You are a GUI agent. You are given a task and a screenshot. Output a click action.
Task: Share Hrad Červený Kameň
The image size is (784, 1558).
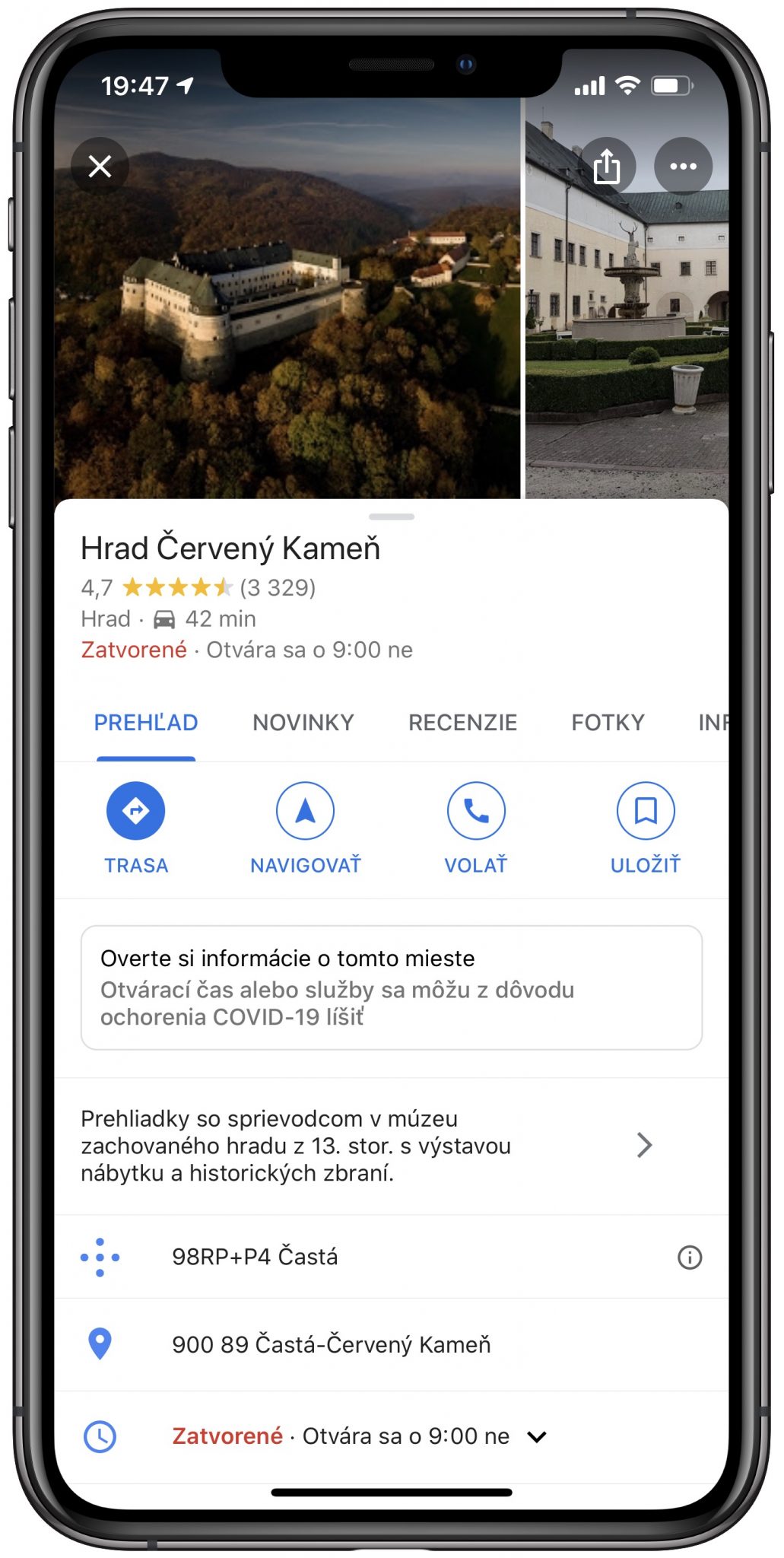(x=606, y=166)
